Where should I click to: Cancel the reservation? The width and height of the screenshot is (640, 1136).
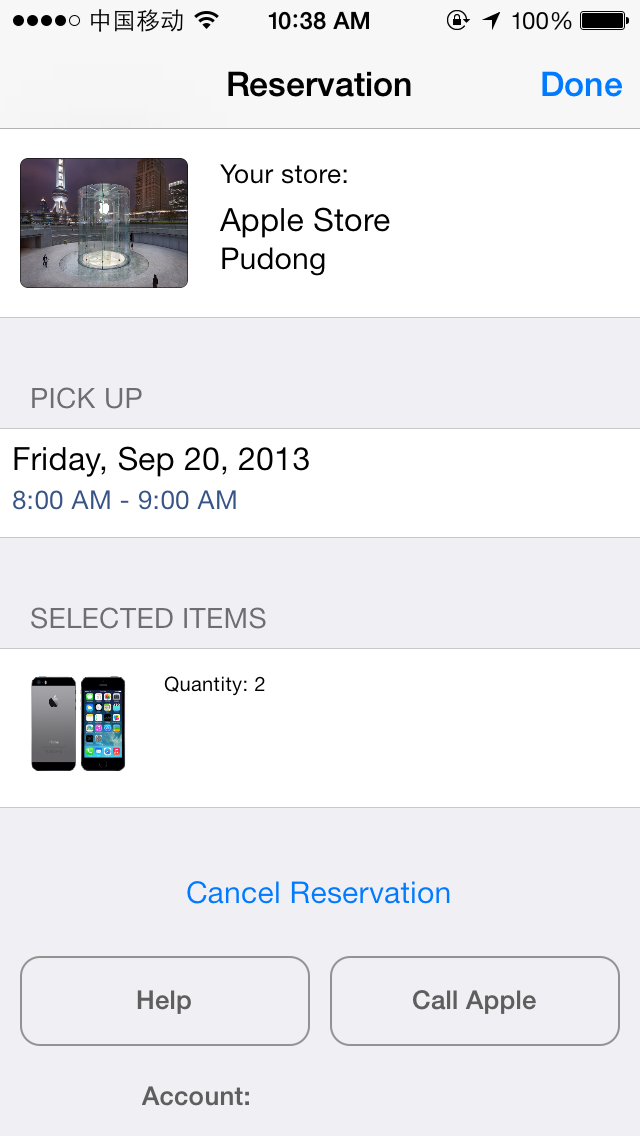[318, 893]
